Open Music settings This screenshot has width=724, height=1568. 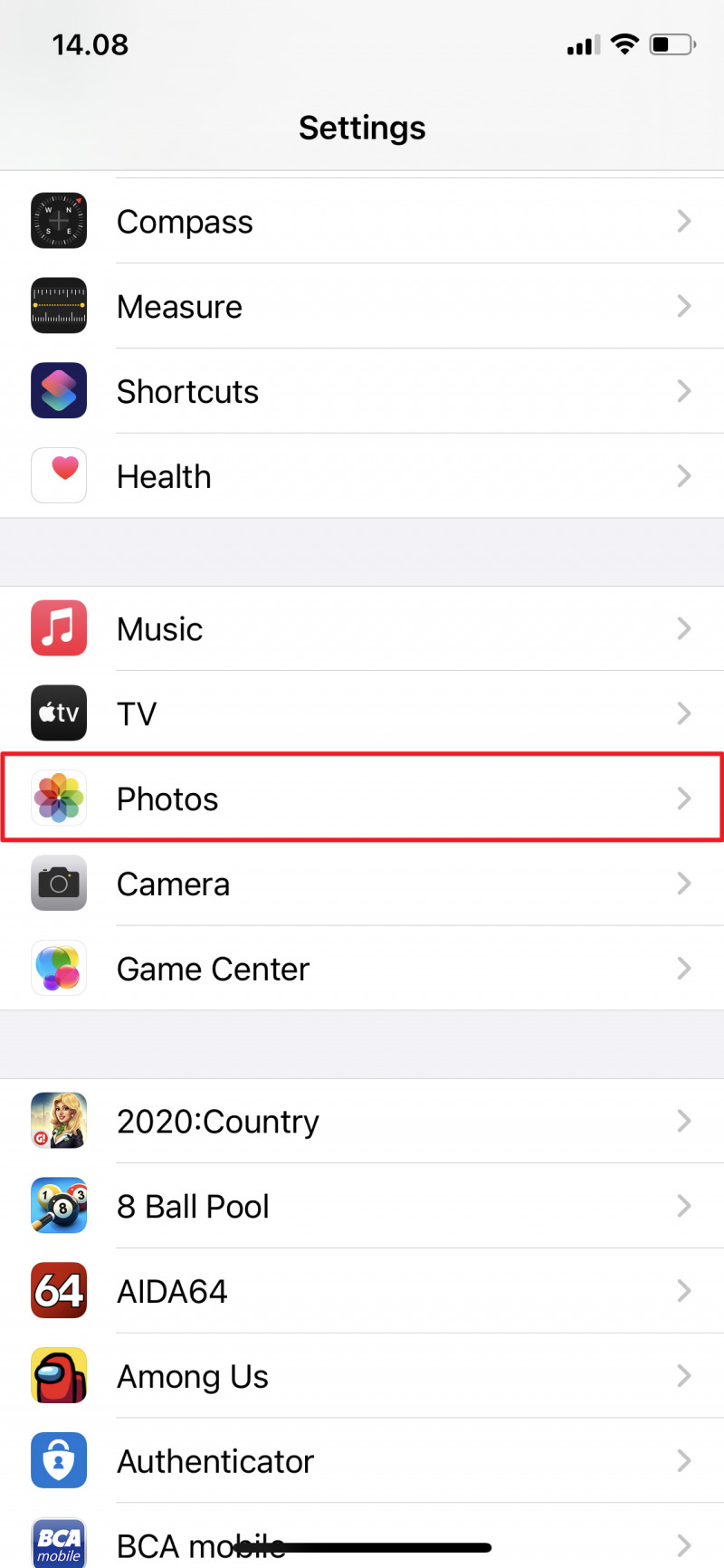click(x=362, y=629)
